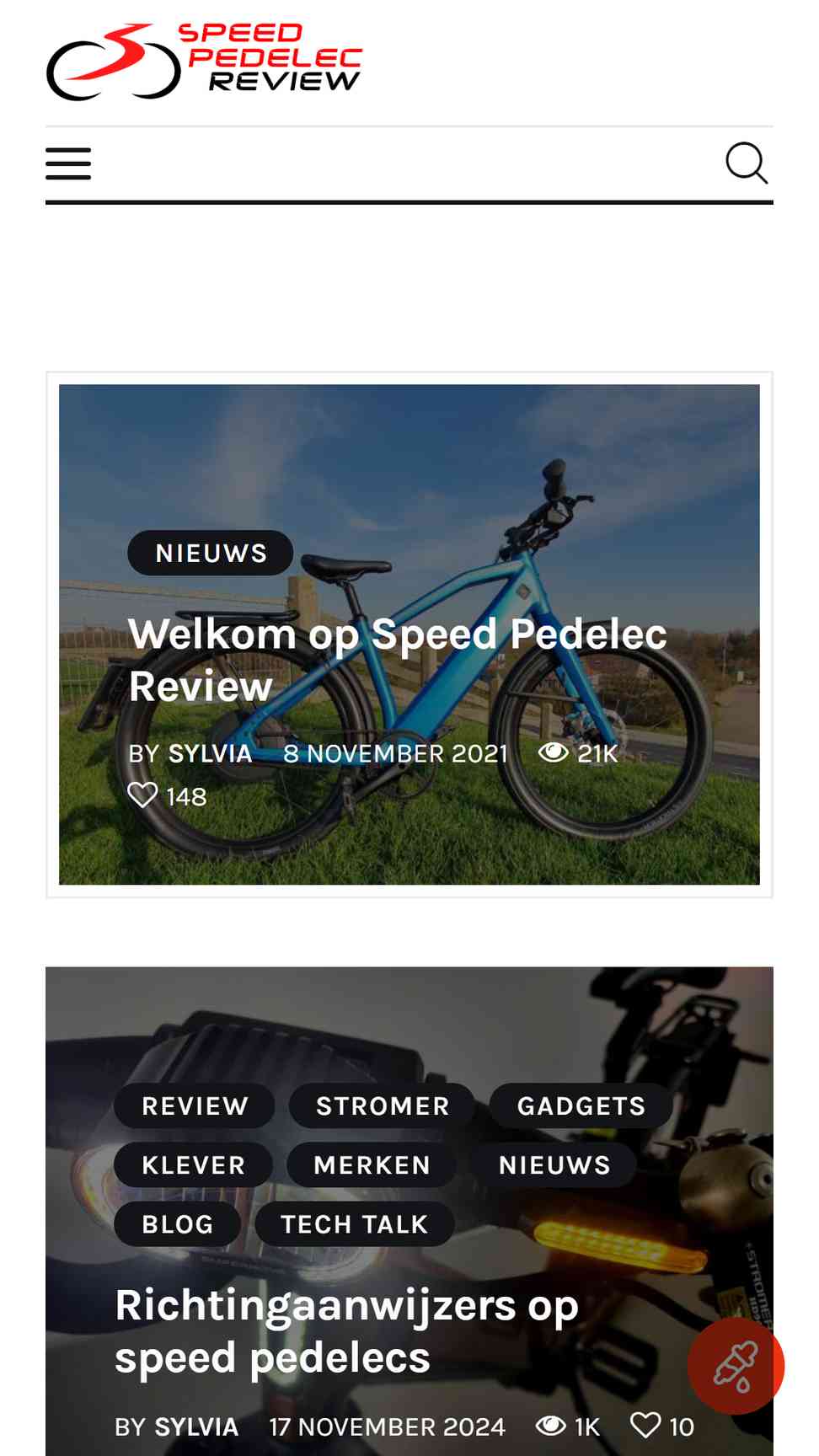Screen dimensions: 819x1456
Task: Select the BLOG category chip
Action: pos(177,1223)
